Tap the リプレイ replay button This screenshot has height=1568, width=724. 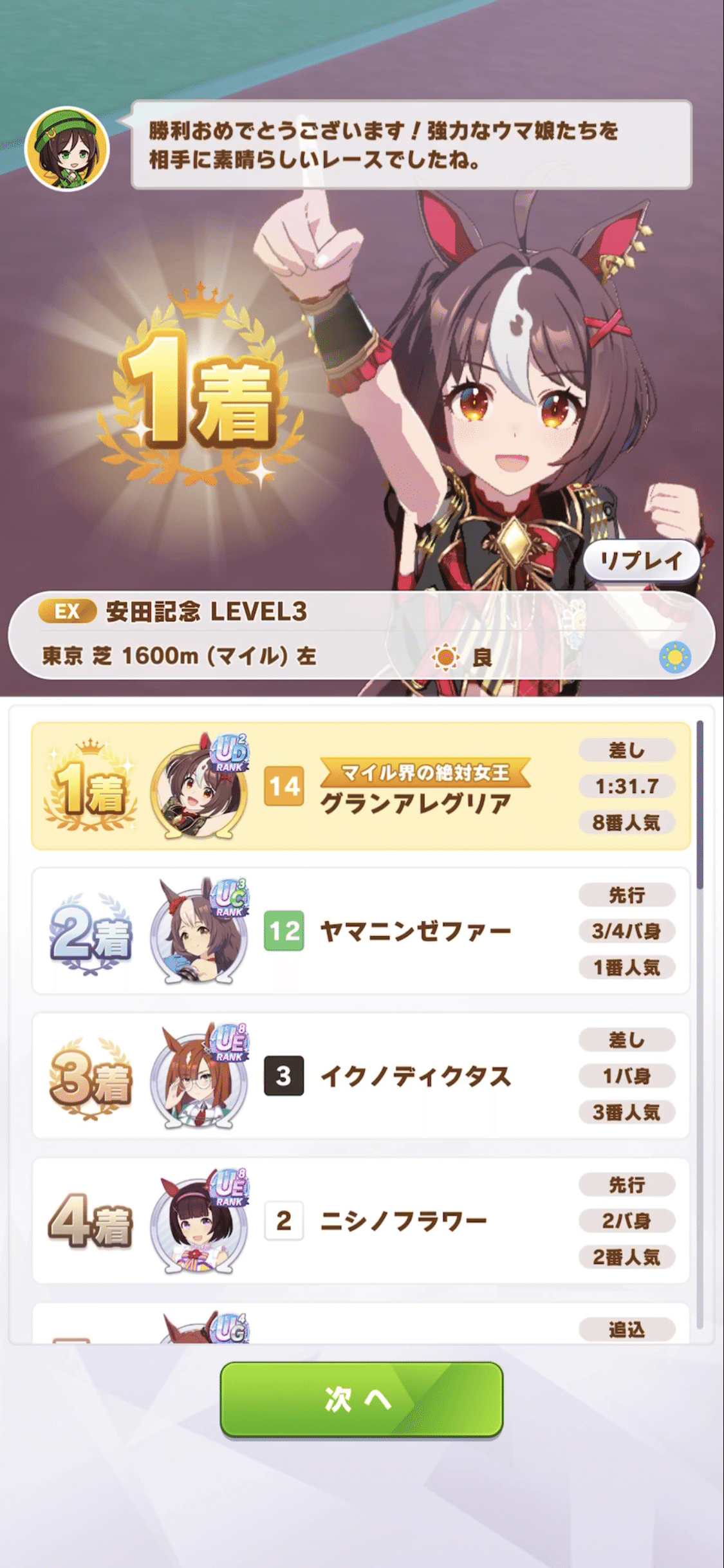(x=641, y=561)
